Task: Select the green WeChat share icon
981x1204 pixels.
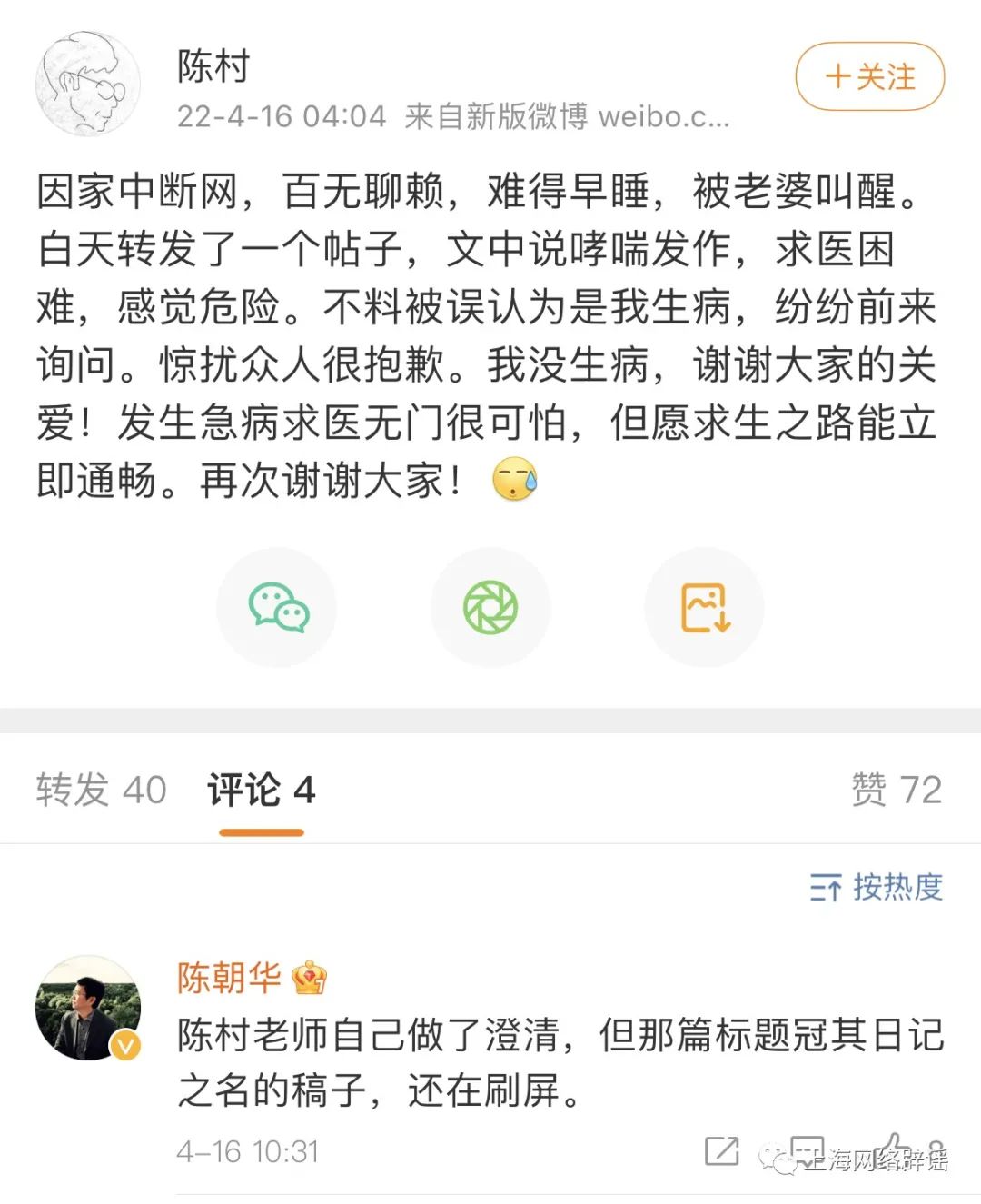Action: coord(277,607)
